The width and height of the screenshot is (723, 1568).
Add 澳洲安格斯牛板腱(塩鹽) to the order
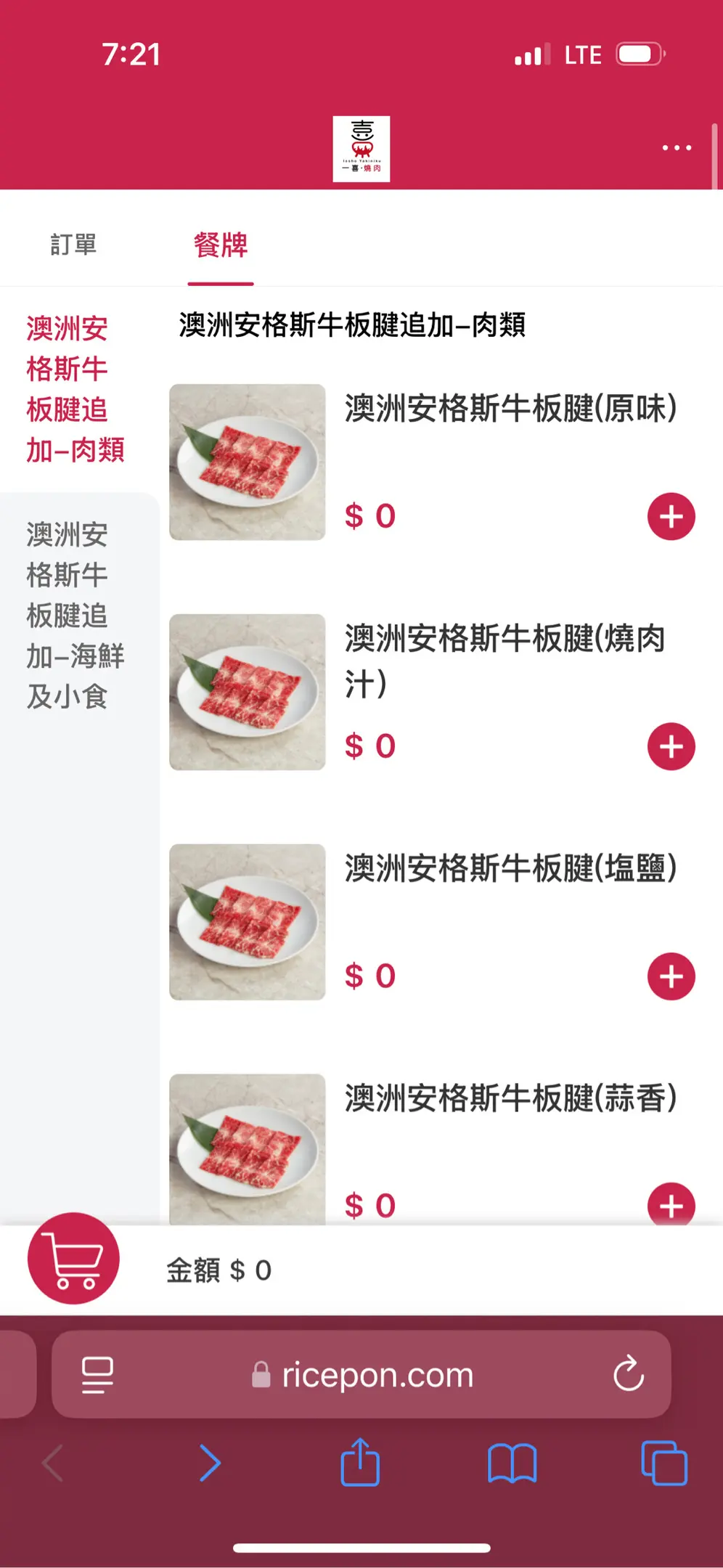671,976
